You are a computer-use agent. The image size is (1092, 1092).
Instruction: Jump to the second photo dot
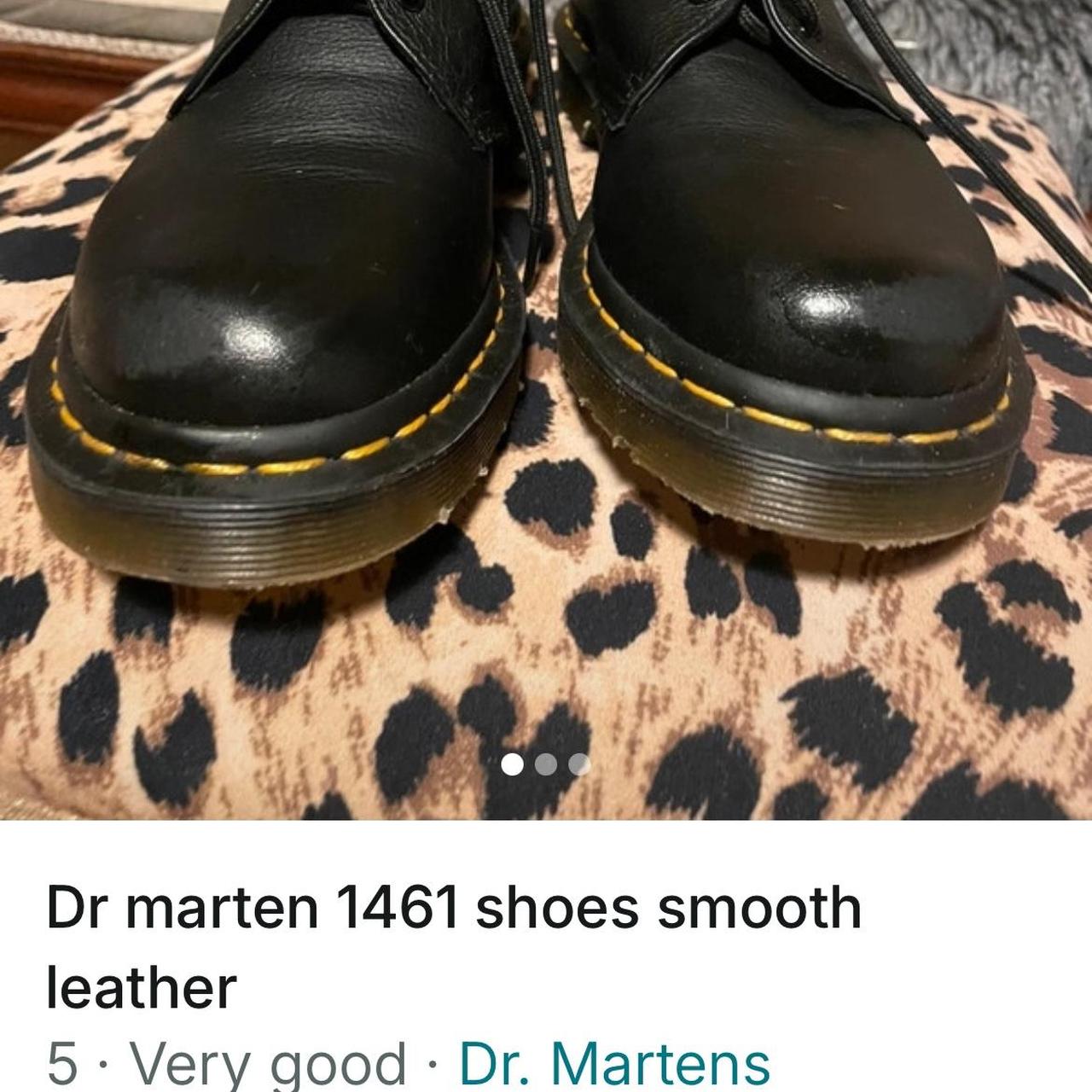546,764
